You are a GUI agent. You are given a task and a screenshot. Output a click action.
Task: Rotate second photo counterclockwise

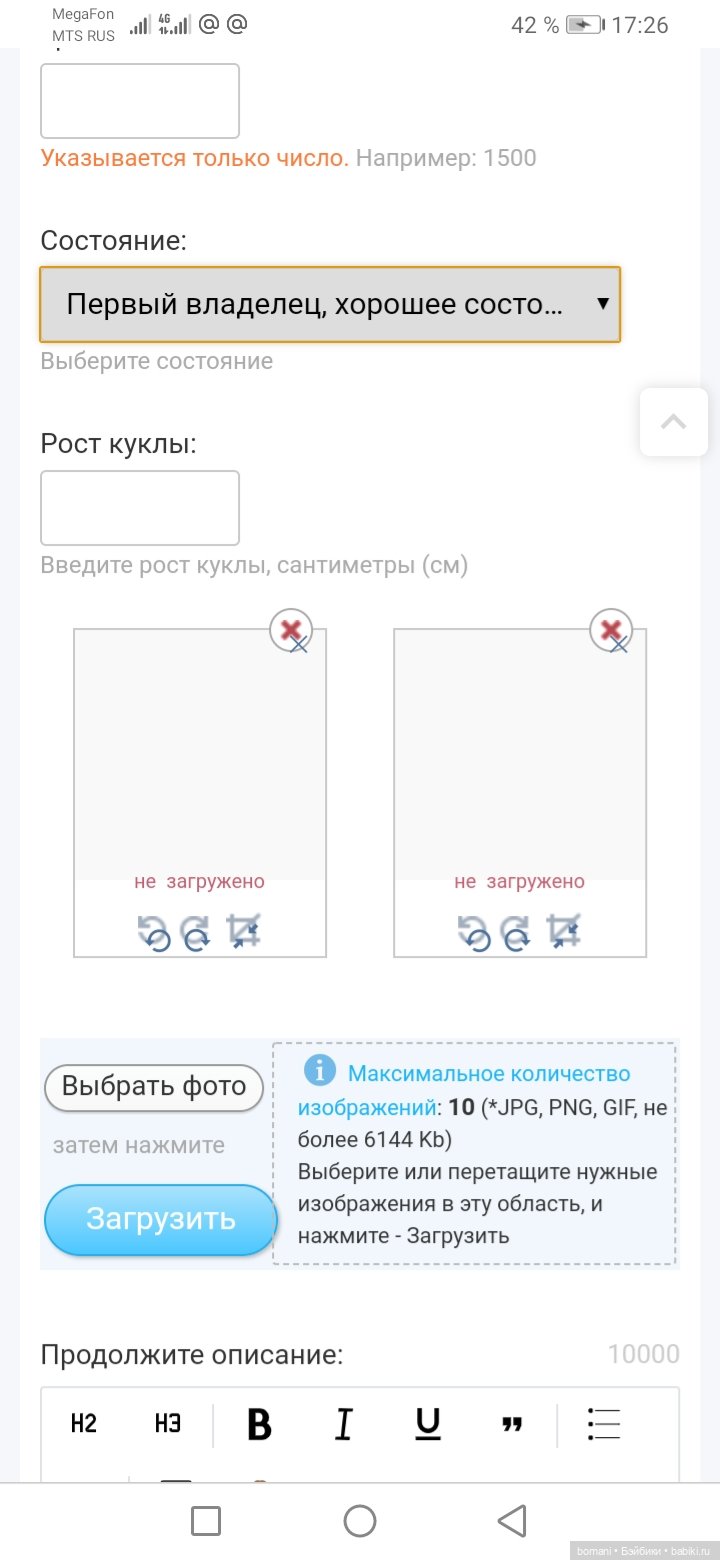[474, 933]
